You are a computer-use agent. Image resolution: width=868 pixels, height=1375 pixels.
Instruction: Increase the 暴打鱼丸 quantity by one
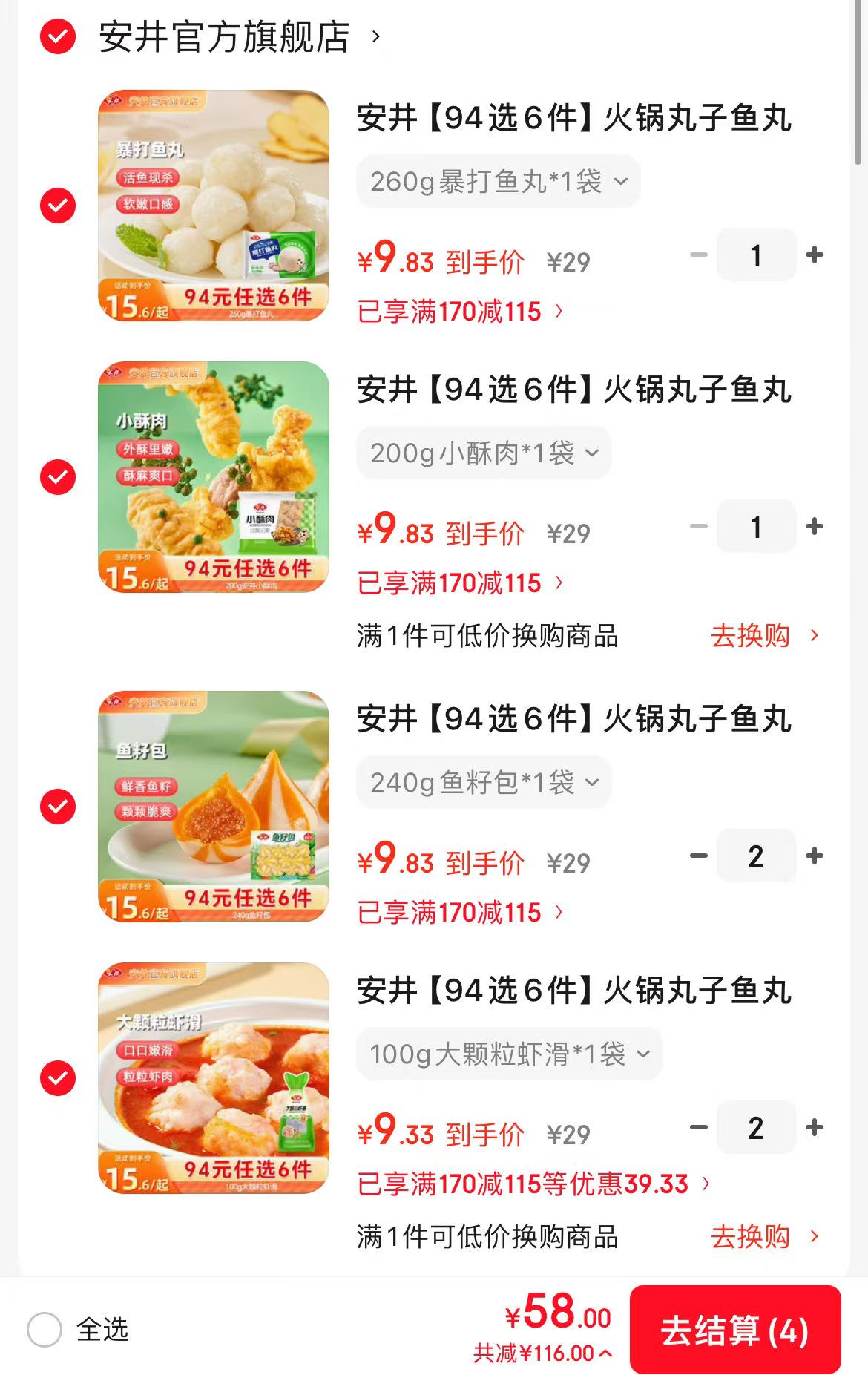tap(815, 255)
